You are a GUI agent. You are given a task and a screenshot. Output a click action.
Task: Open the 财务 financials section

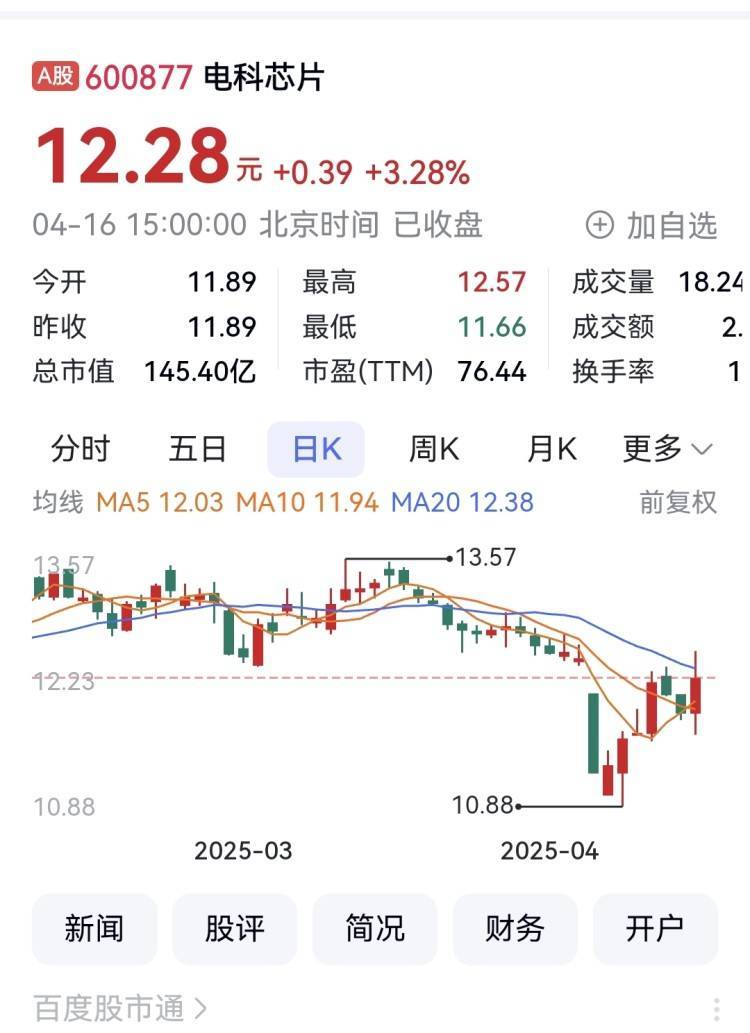514,929
